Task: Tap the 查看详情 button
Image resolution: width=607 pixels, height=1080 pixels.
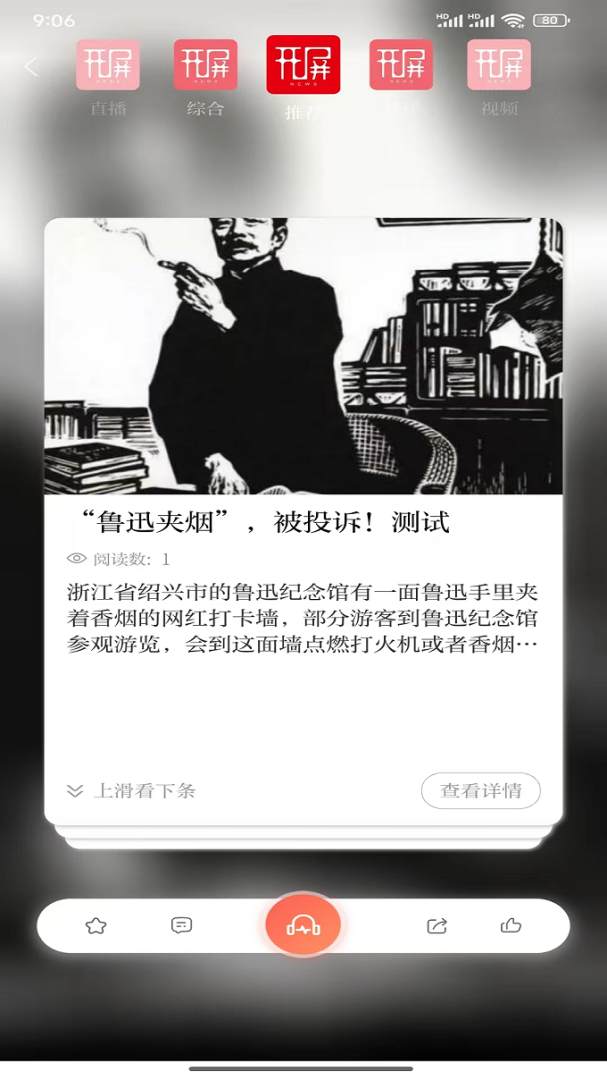Action: (x=480, y=790)
